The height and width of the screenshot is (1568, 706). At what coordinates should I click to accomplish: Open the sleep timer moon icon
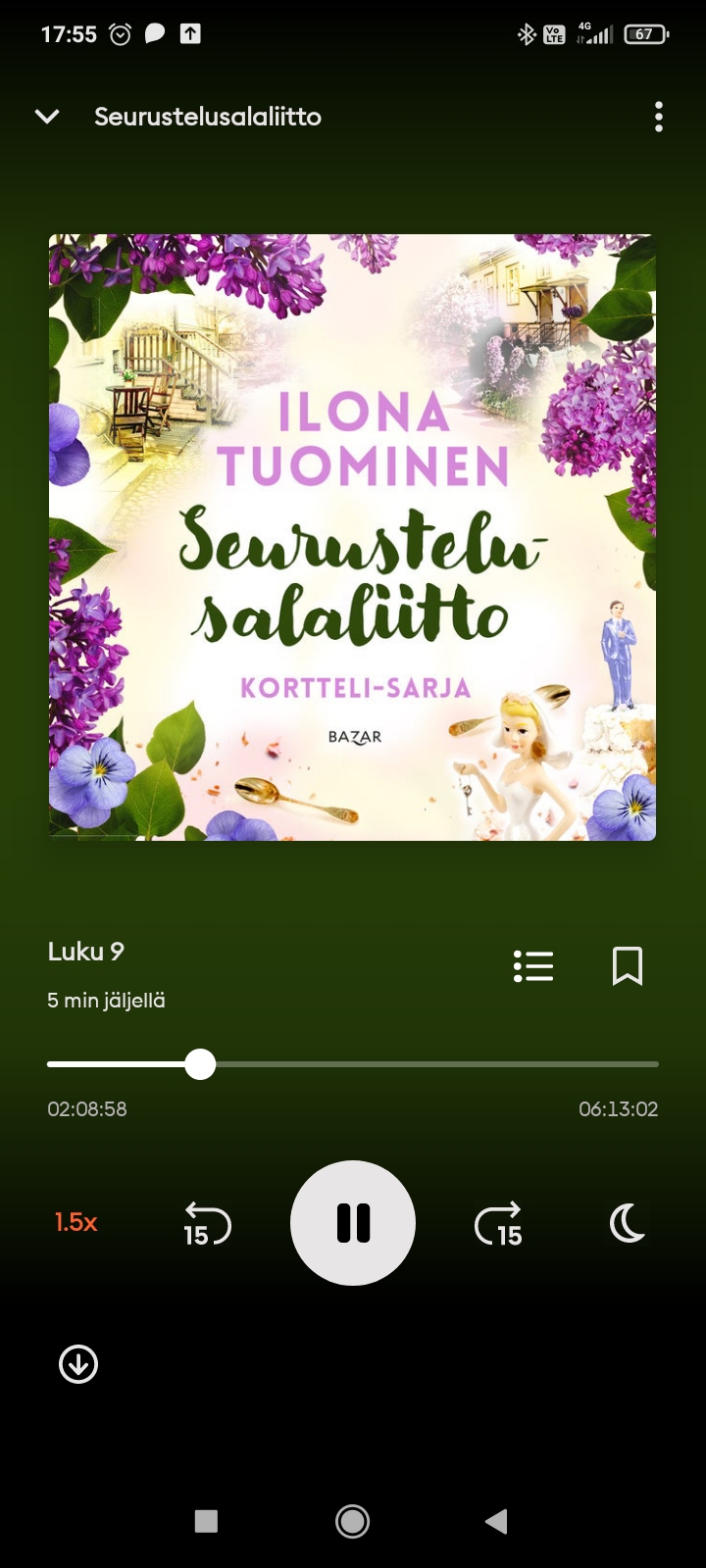point(628,1223)
